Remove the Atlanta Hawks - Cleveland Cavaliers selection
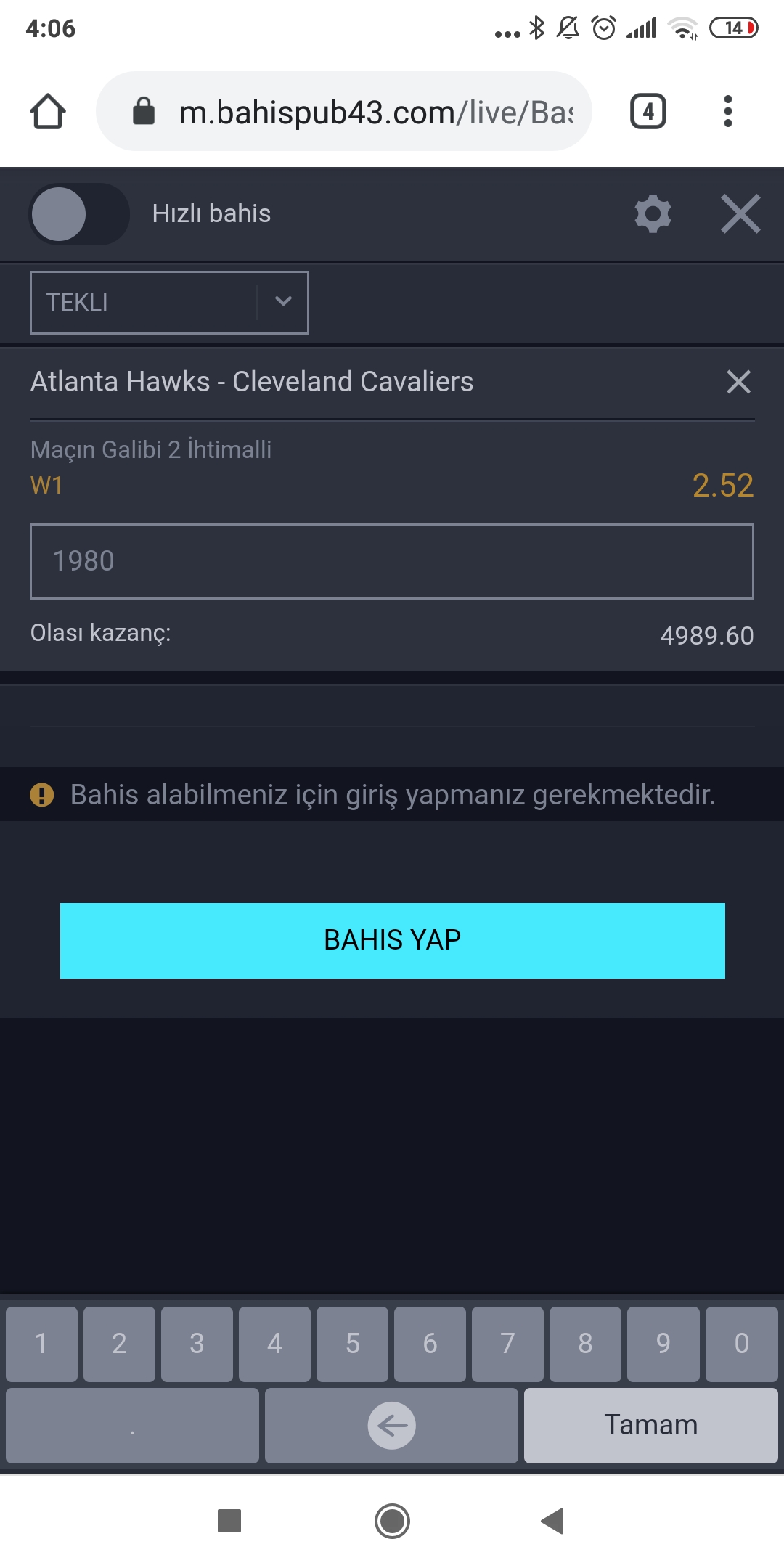 [738, 382]
